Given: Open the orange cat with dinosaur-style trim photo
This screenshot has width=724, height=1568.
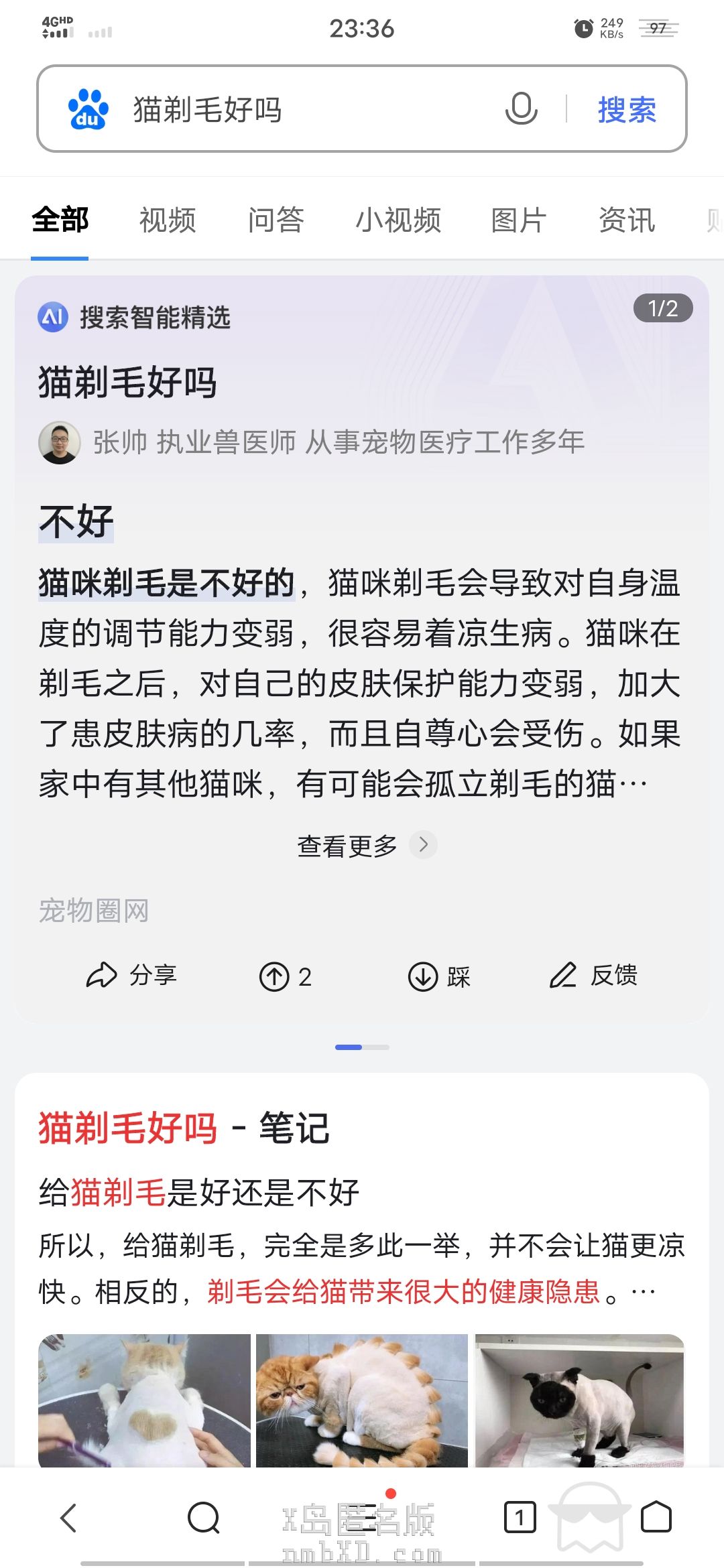Looking at the screenshot, I should [362, 1400].
